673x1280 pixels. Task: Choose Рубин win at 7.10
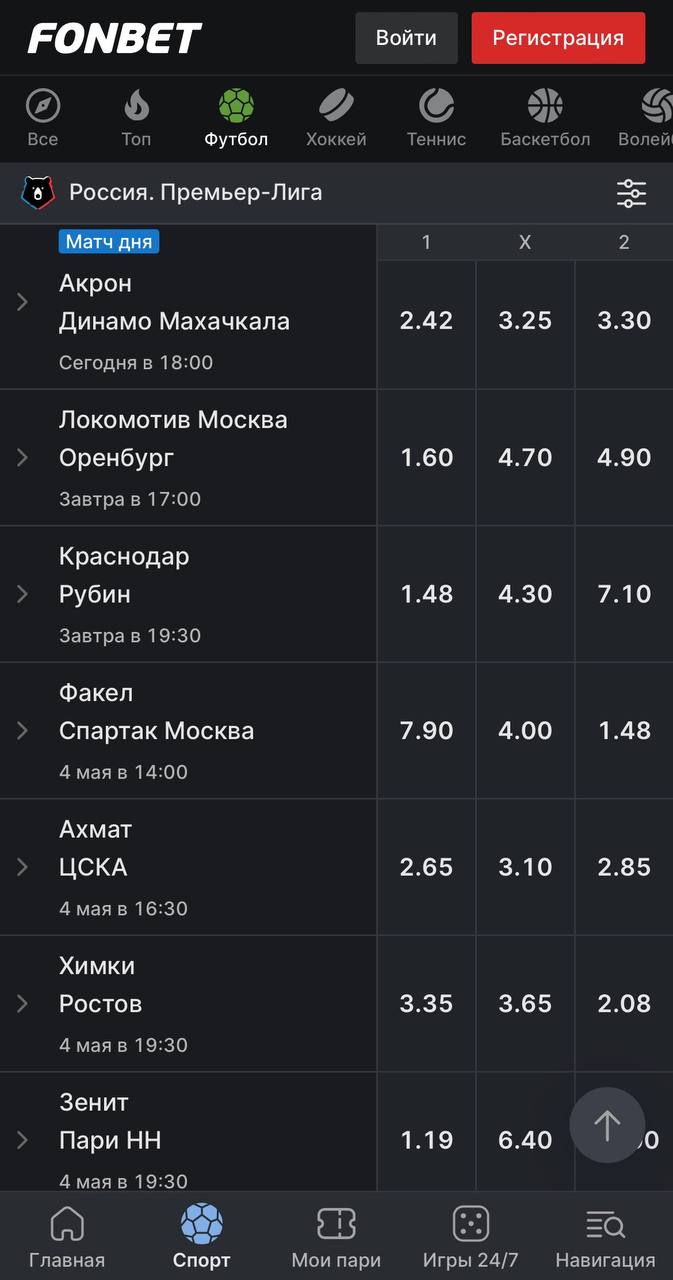pyautogui.click(x=624, y=594)
